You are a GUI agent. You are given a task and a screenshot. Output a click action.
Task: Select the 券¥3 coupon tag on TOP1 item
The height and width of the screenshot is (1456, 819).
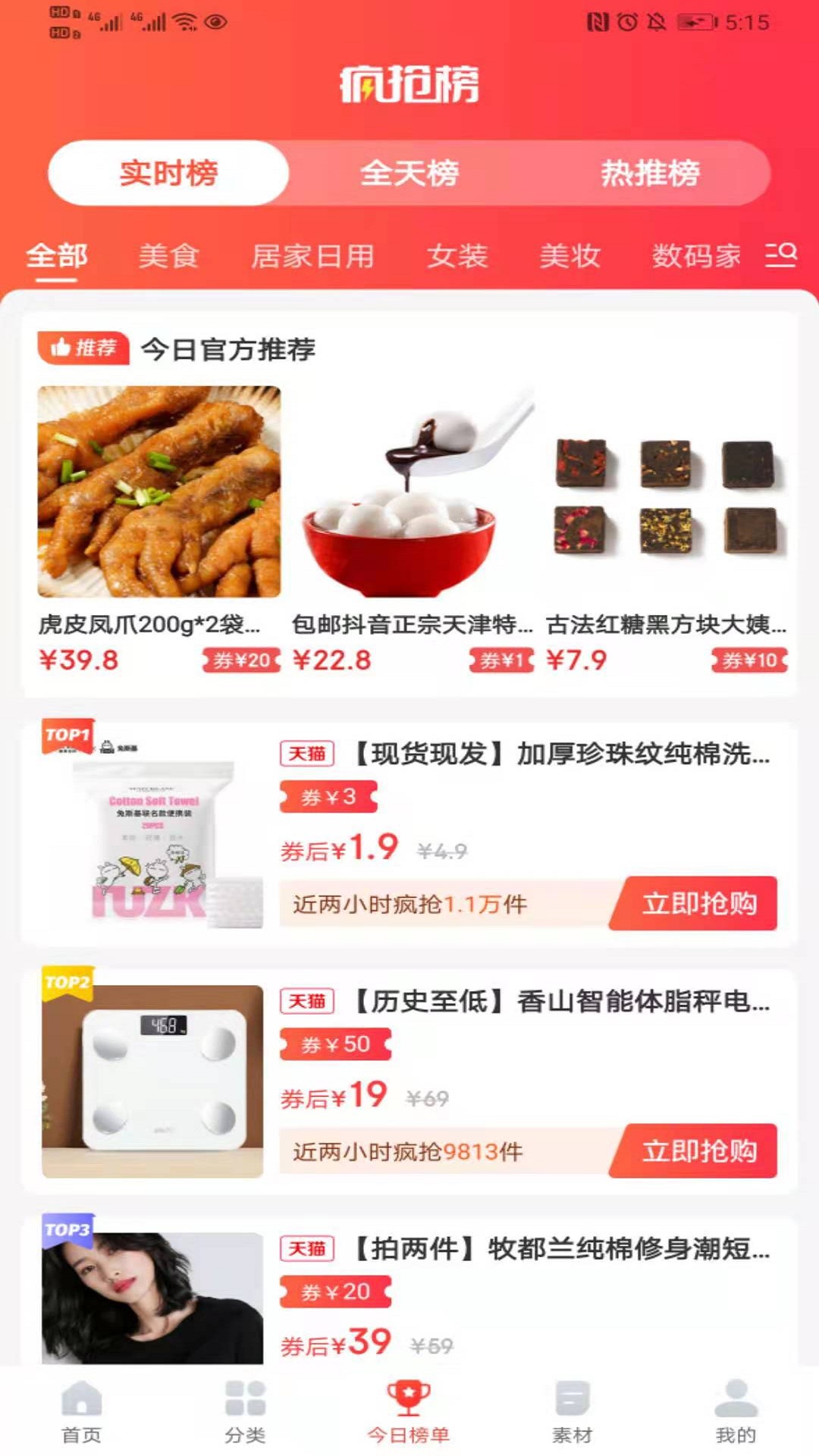[328, 799]
